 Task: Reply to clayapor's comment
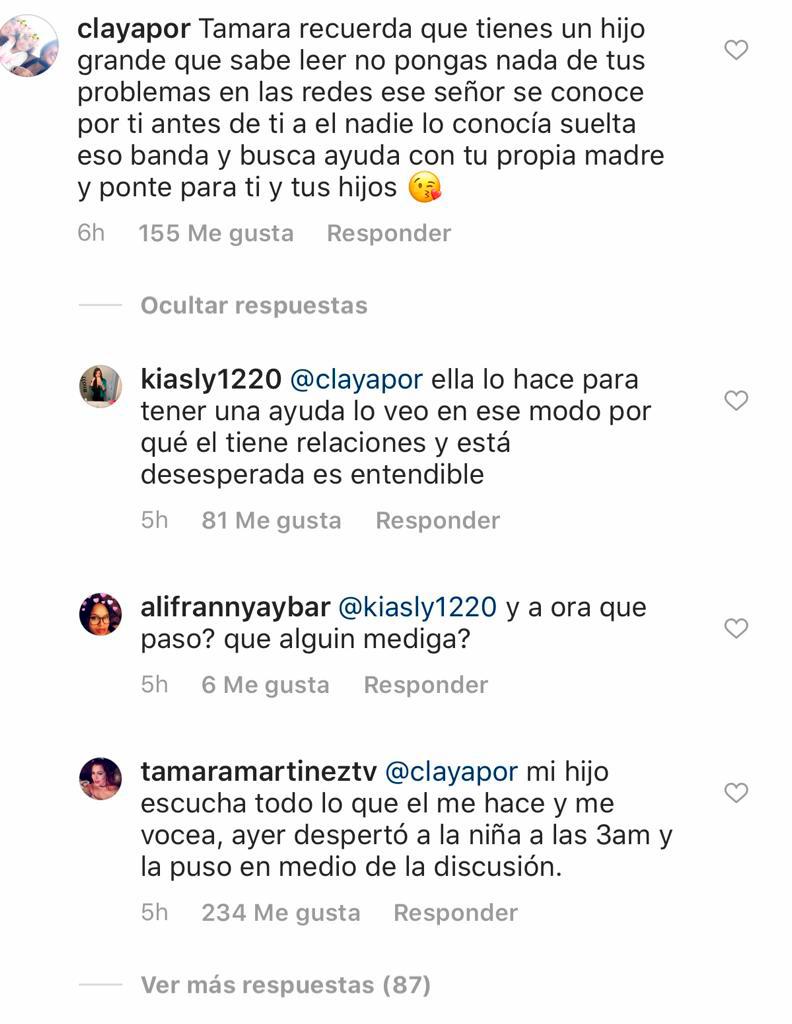[388, 233]
